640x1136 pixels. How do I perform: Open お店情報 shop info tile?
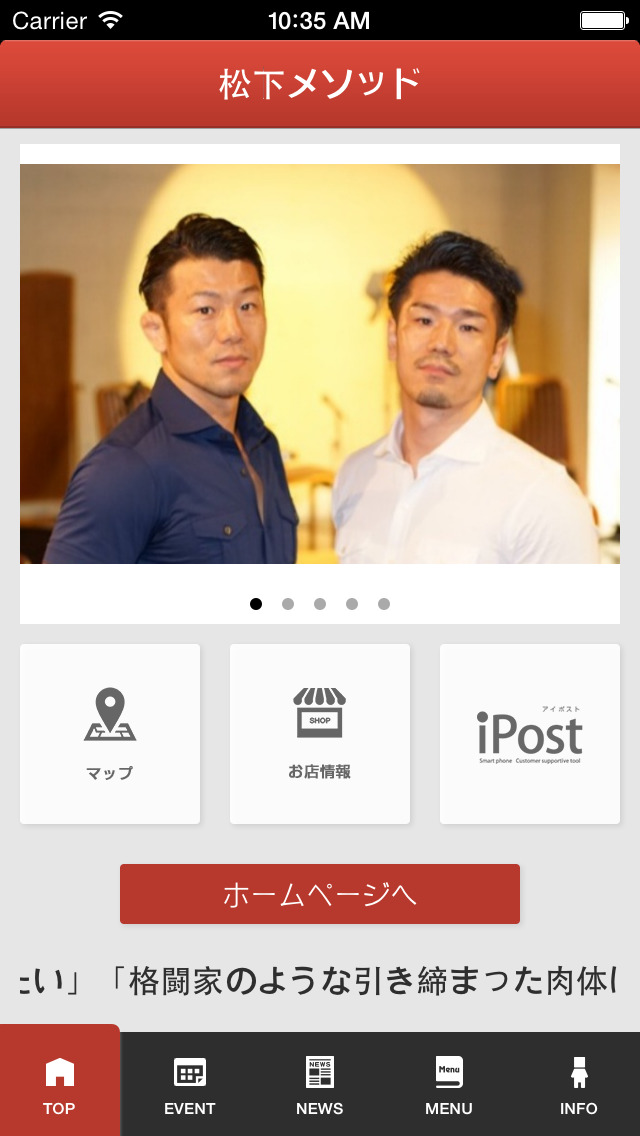320,733
